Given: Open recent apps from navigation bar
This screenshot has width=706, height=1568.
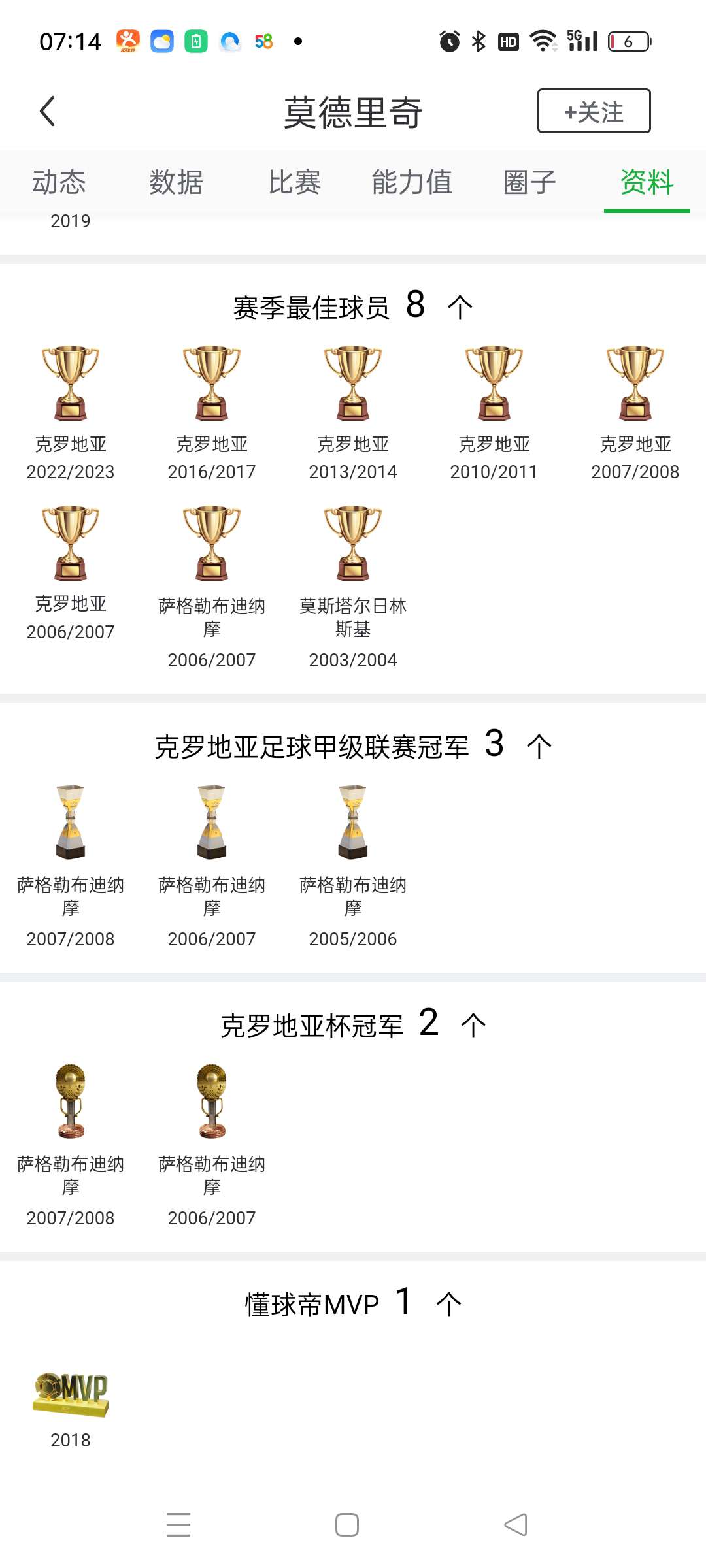Looking at the screenshot, I should pyautogui.click(x=178, y=1525).
